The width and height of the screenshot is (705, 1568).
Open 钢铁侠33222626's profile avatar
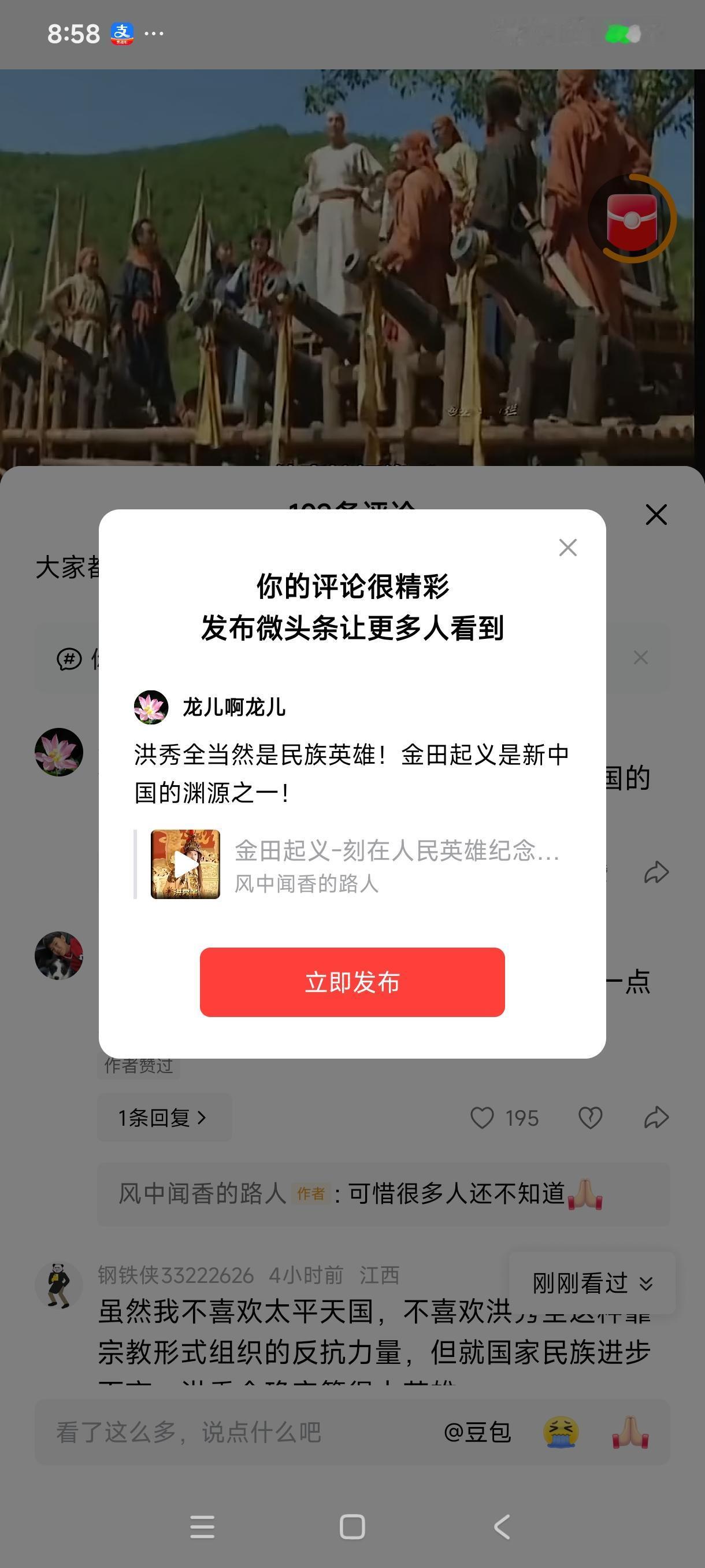pos(58,1284)
